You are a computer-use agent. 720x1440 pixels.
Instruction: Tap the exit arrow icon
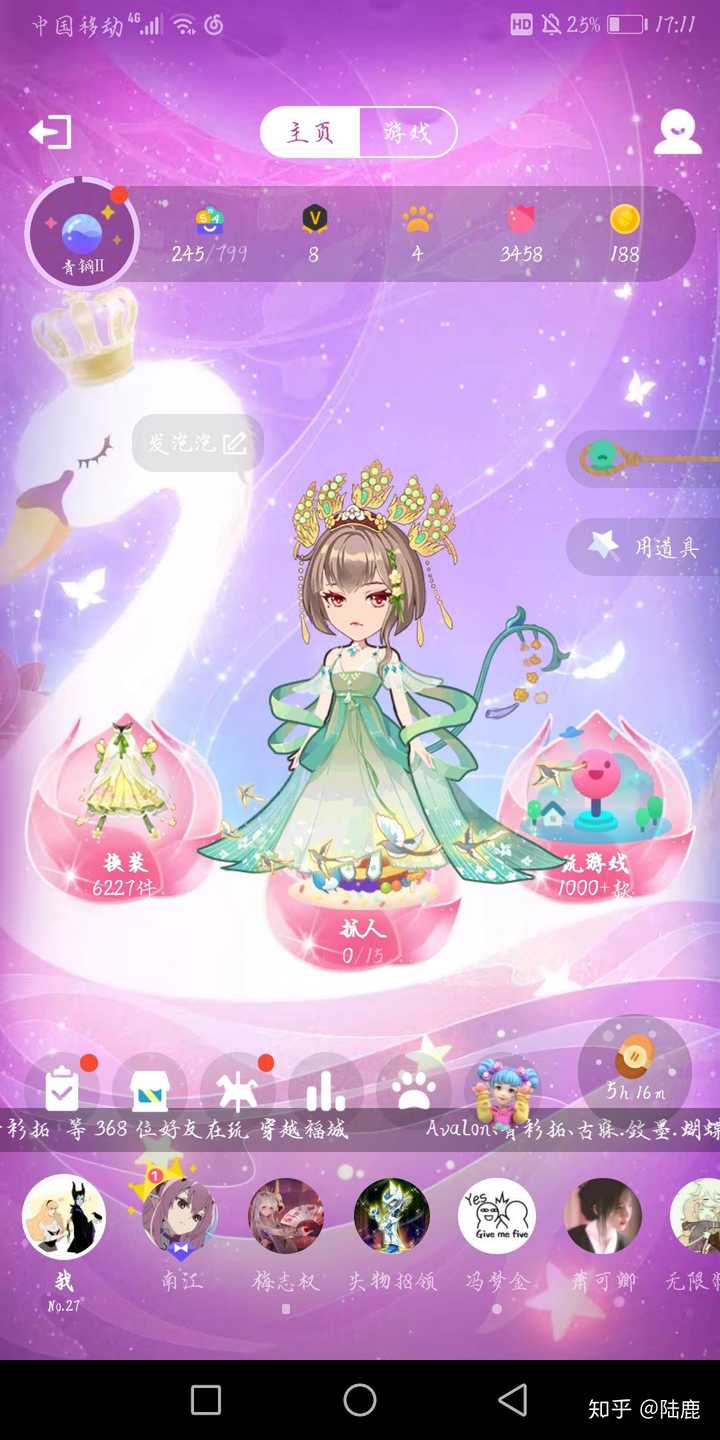point(51,132)
